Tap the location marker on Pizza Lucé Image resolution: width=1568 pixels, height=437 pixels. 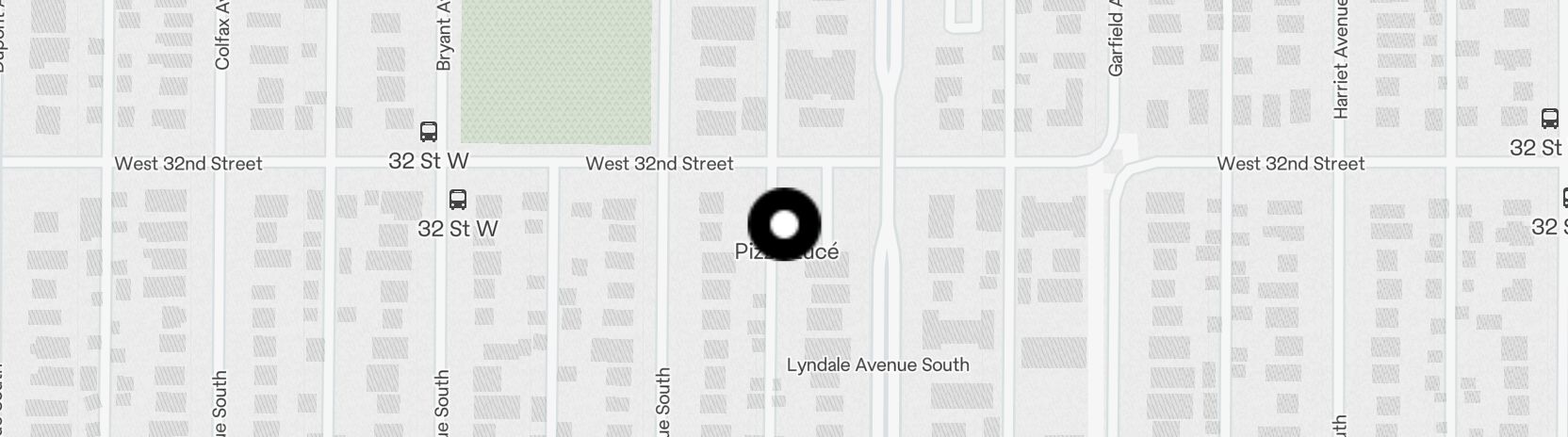point(784,224)
